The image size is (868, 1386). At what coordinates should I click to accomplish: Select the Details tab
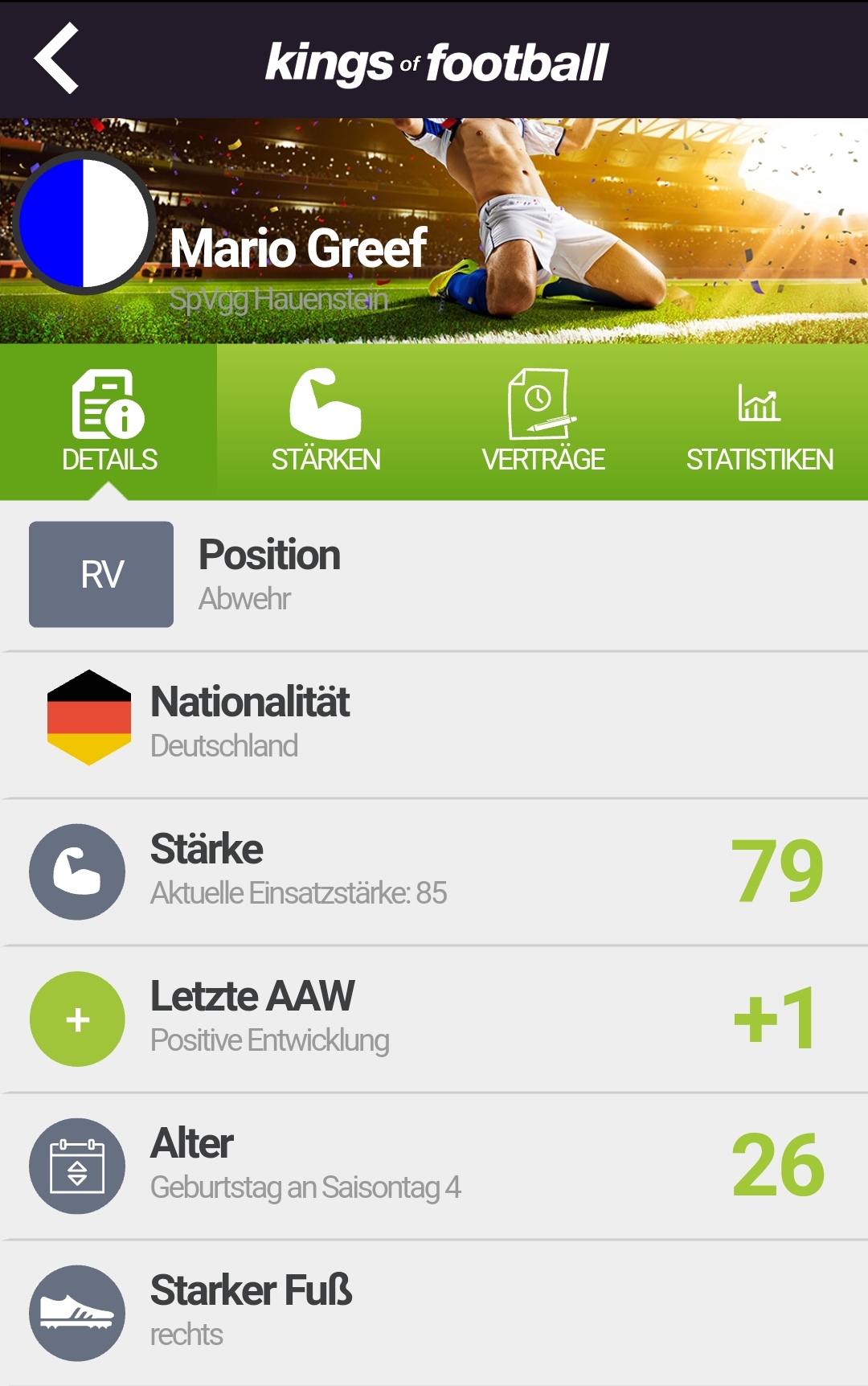tap(108, 422)
